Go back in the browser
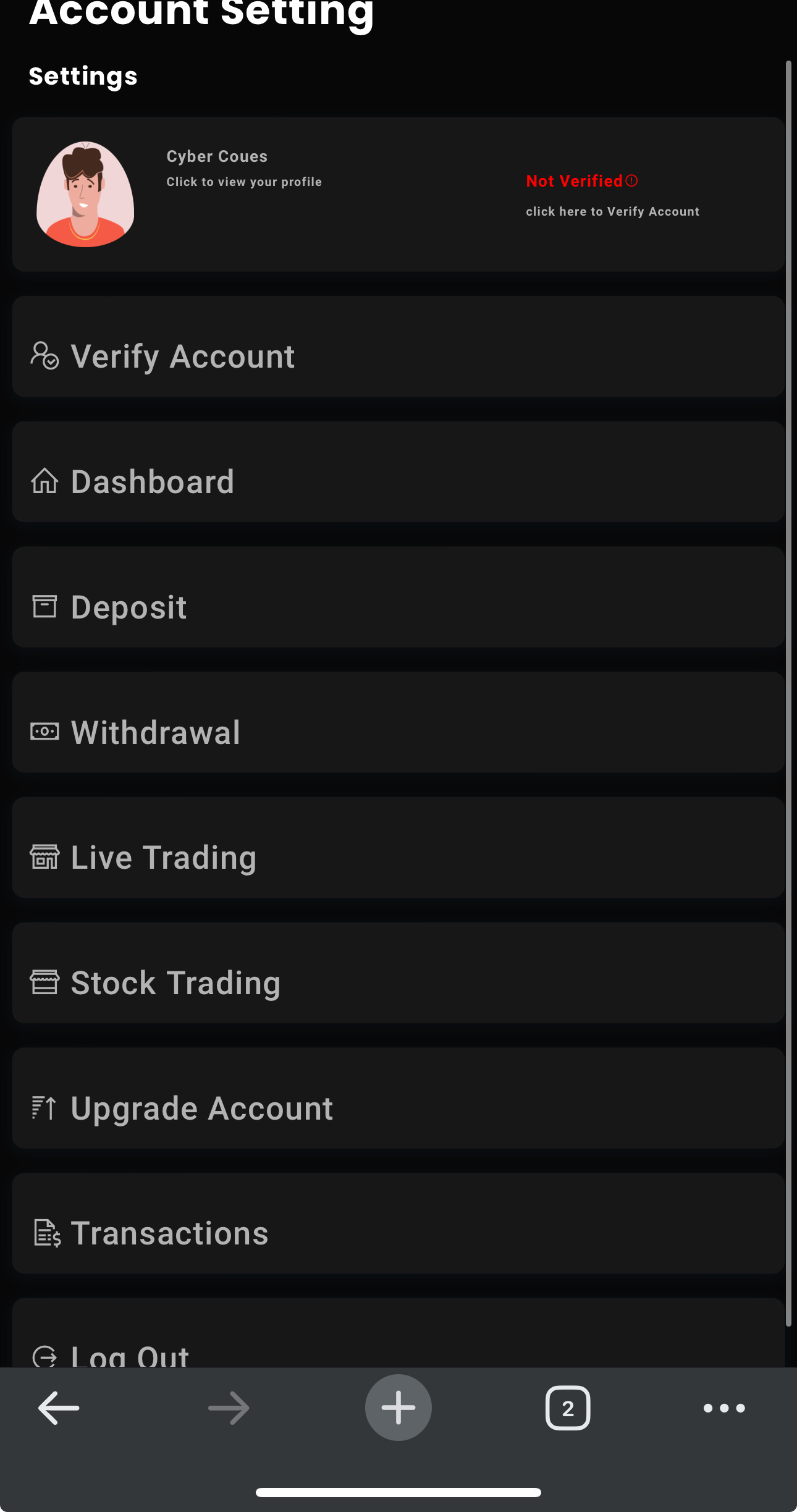797x1512 pixels. (x=59, y=1408)
